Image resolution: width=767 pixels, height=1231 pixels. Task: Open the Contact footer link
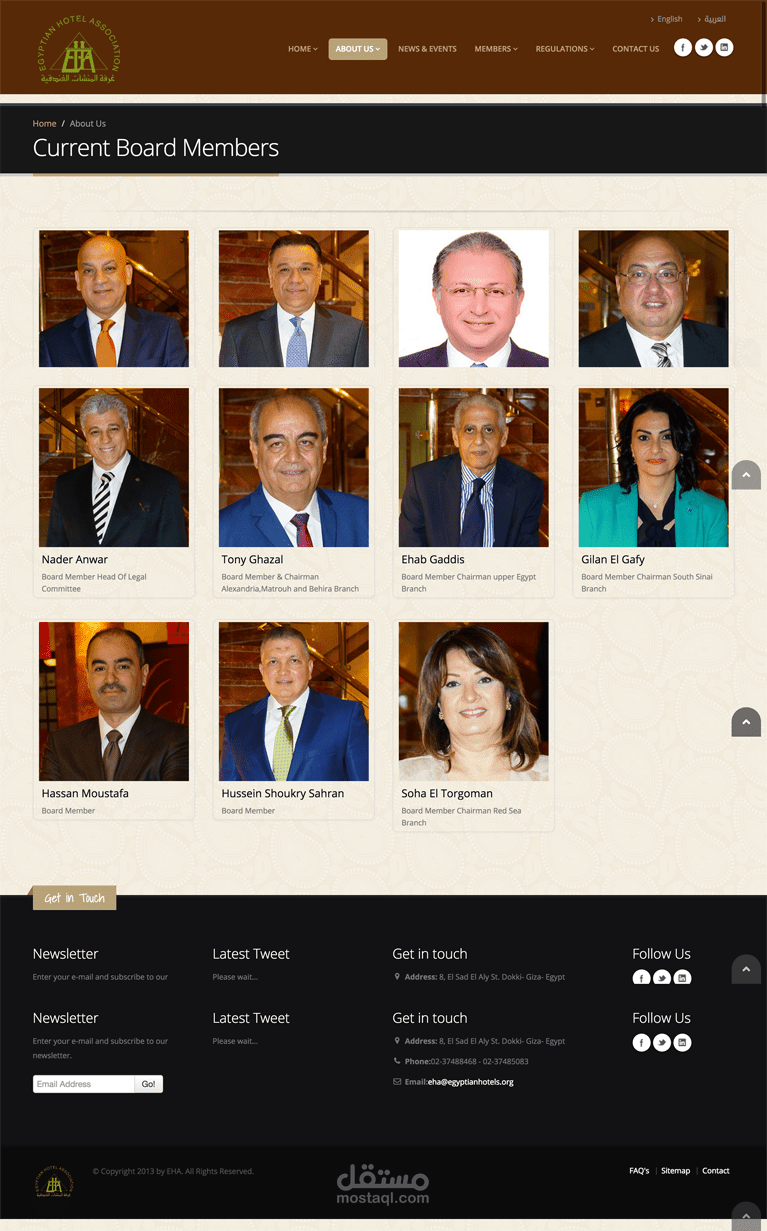[x=715, y=1171]
